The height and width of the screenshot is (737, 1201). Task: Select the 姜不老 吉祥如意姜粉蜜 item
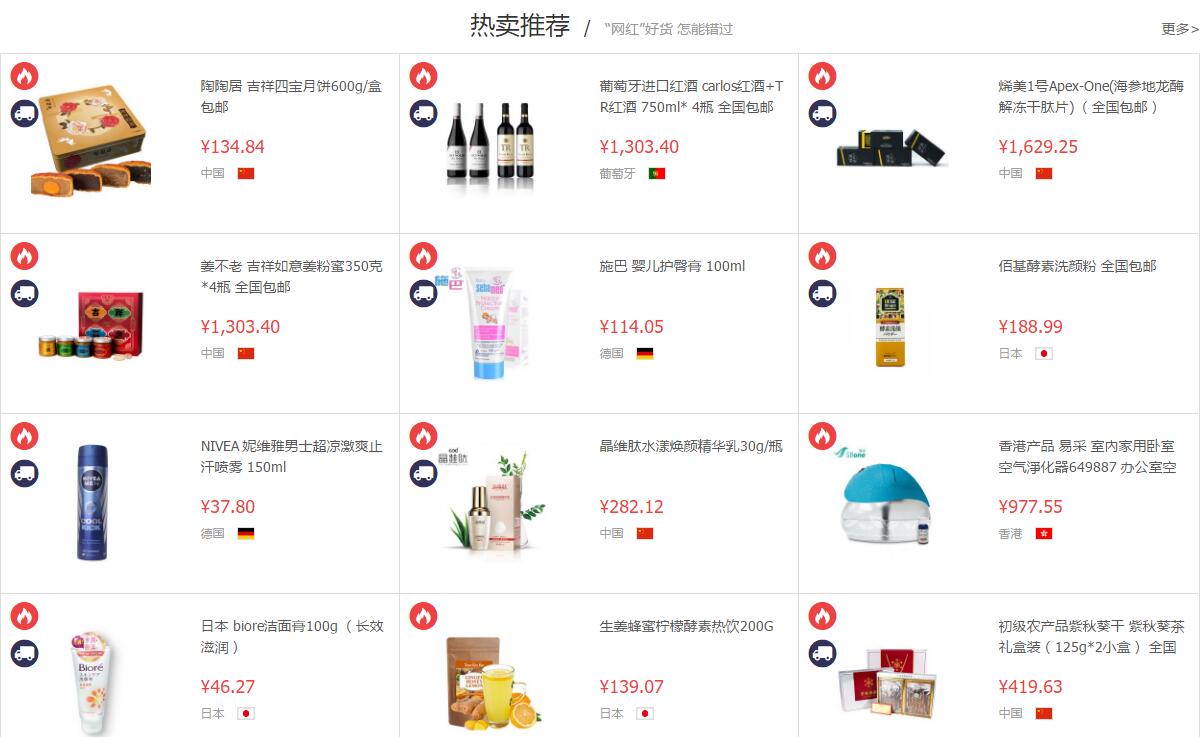click(290, 276)
